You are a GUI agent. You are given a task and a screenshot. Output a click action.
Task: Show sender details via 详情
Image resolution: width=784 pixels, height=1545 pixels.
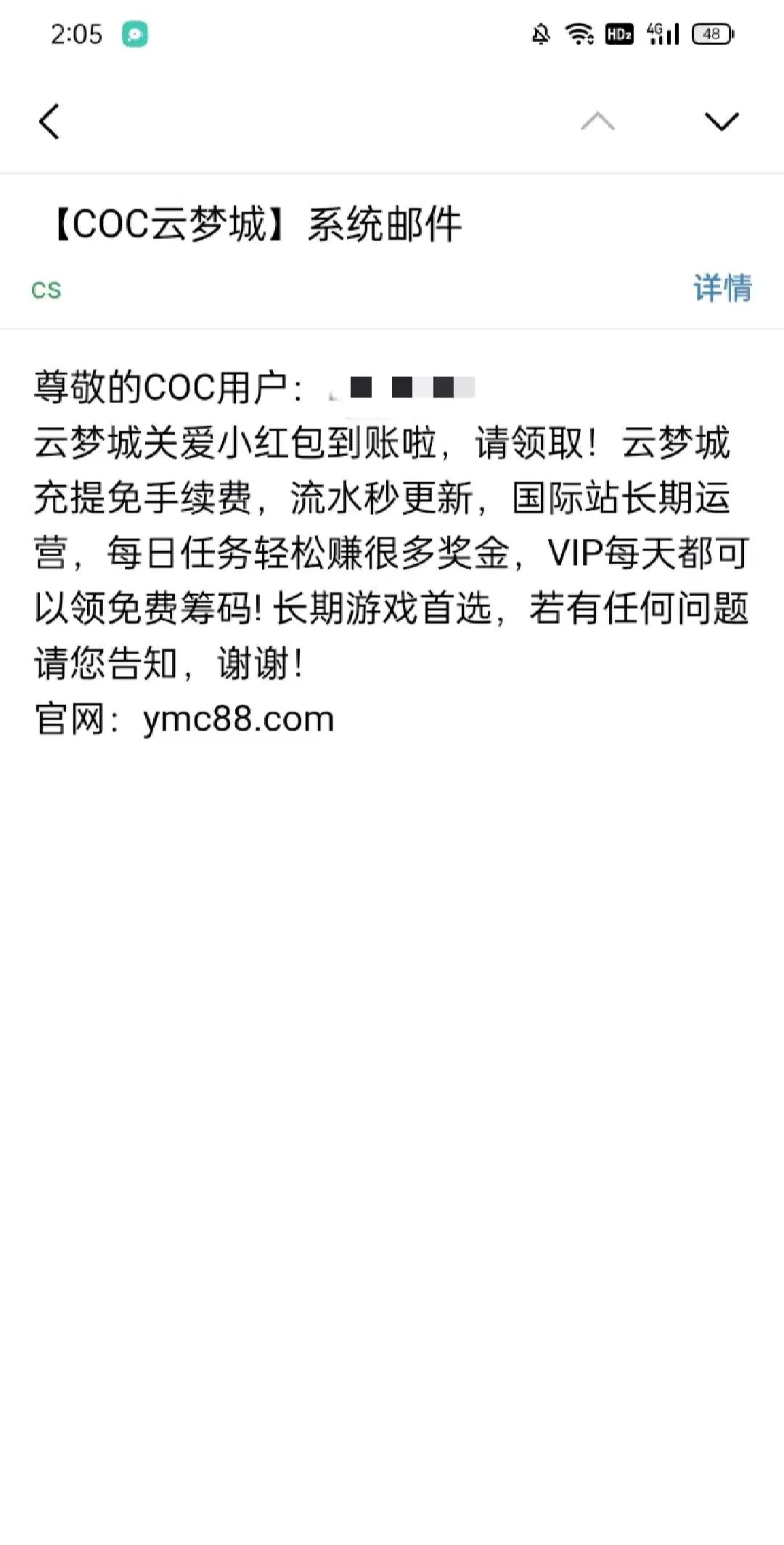click(x=722, y=288)
